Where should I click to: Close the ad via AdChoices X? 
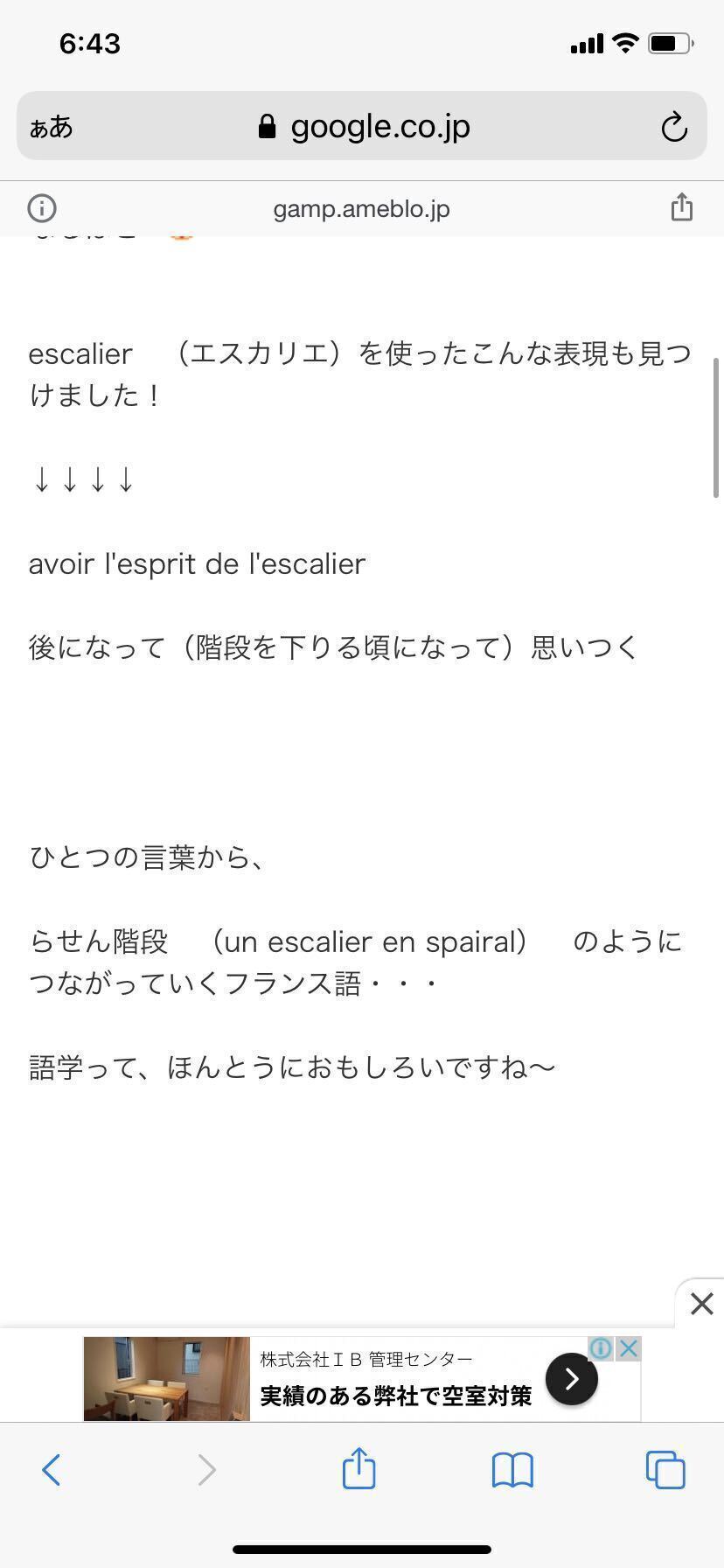tap(629, 1347)
